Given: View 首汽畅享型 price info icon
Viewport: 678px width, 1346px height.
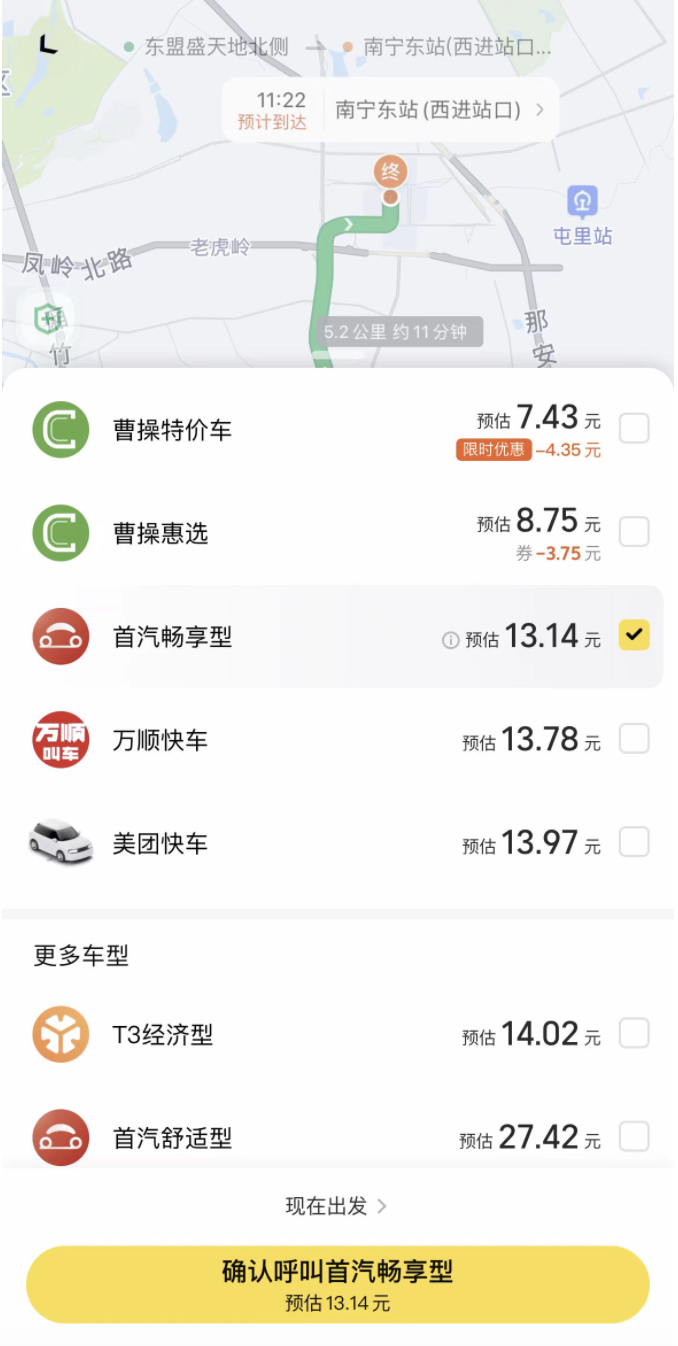Looking at the screenshot, I should coord(451,640).
